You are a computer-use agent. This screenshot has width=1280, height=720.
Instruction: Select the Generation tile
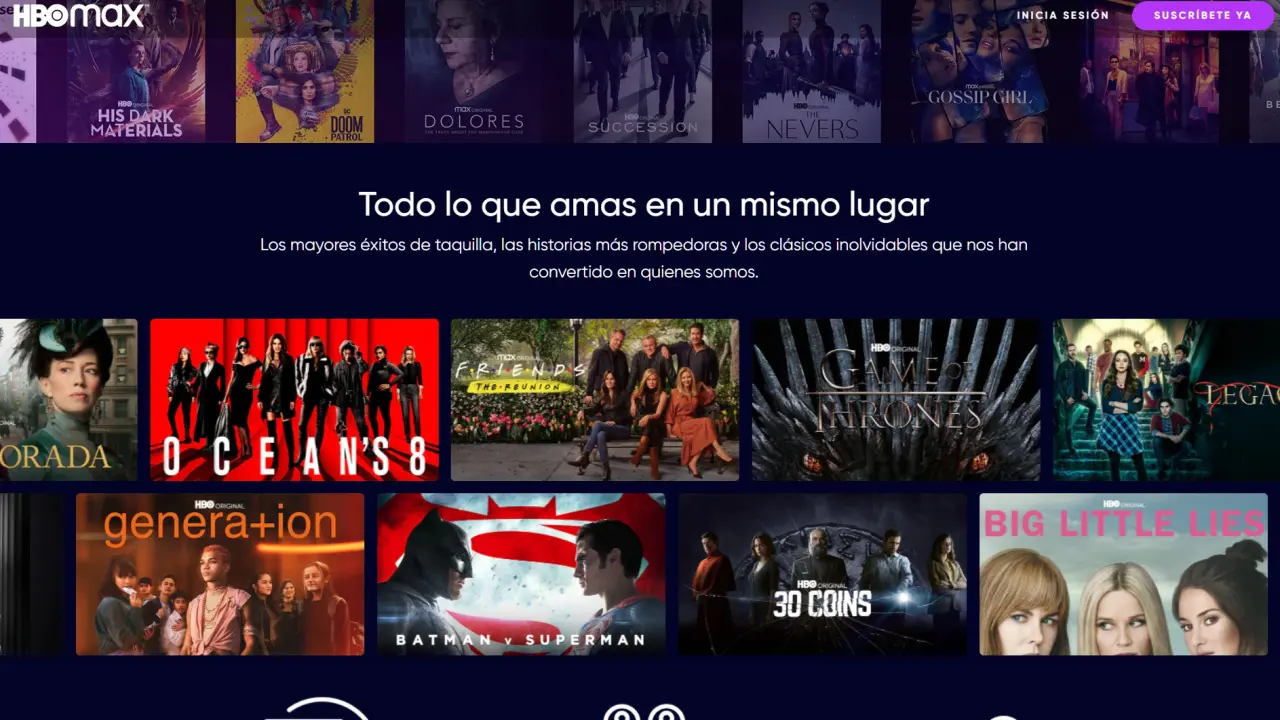coord(220,574)
